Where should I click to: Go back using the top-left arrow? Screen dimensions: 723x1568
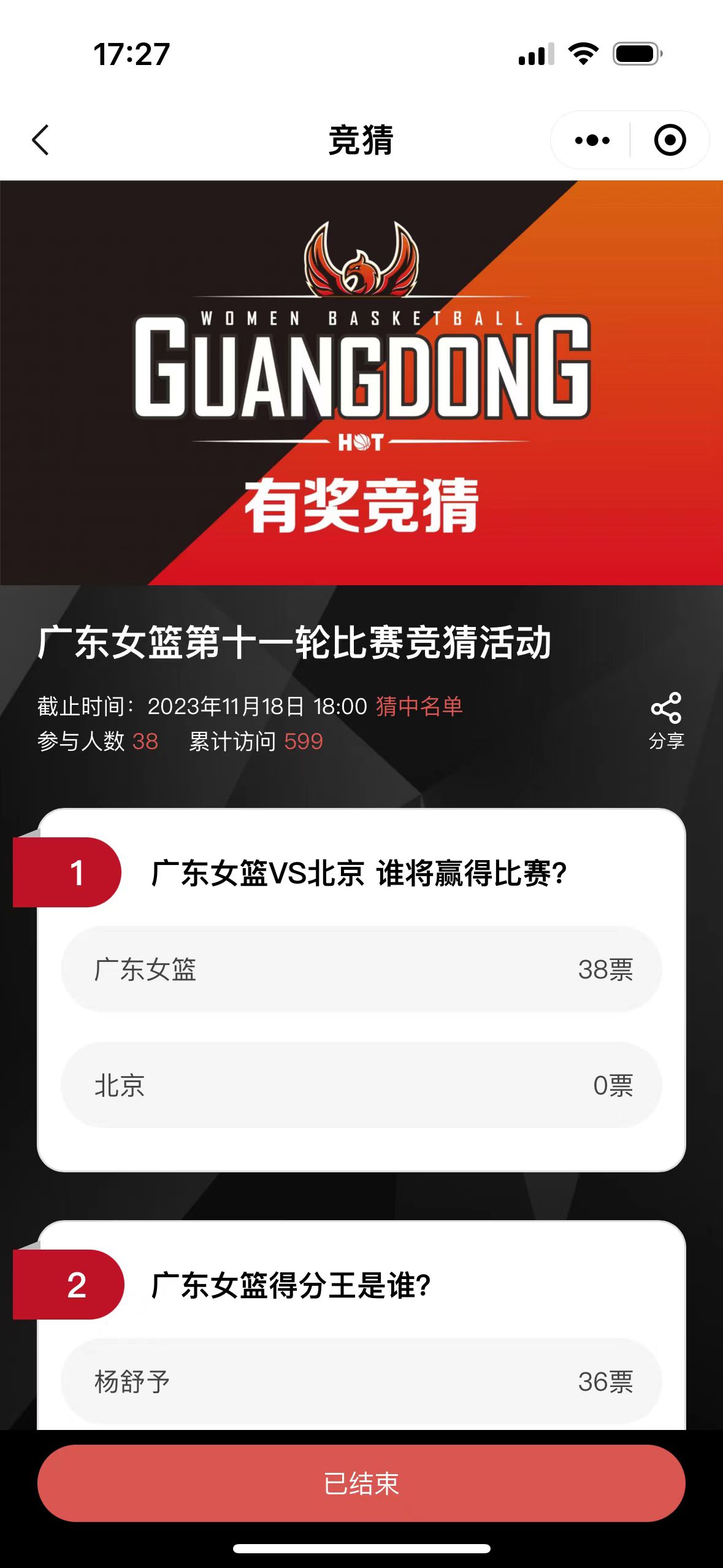tap(40, 140)
